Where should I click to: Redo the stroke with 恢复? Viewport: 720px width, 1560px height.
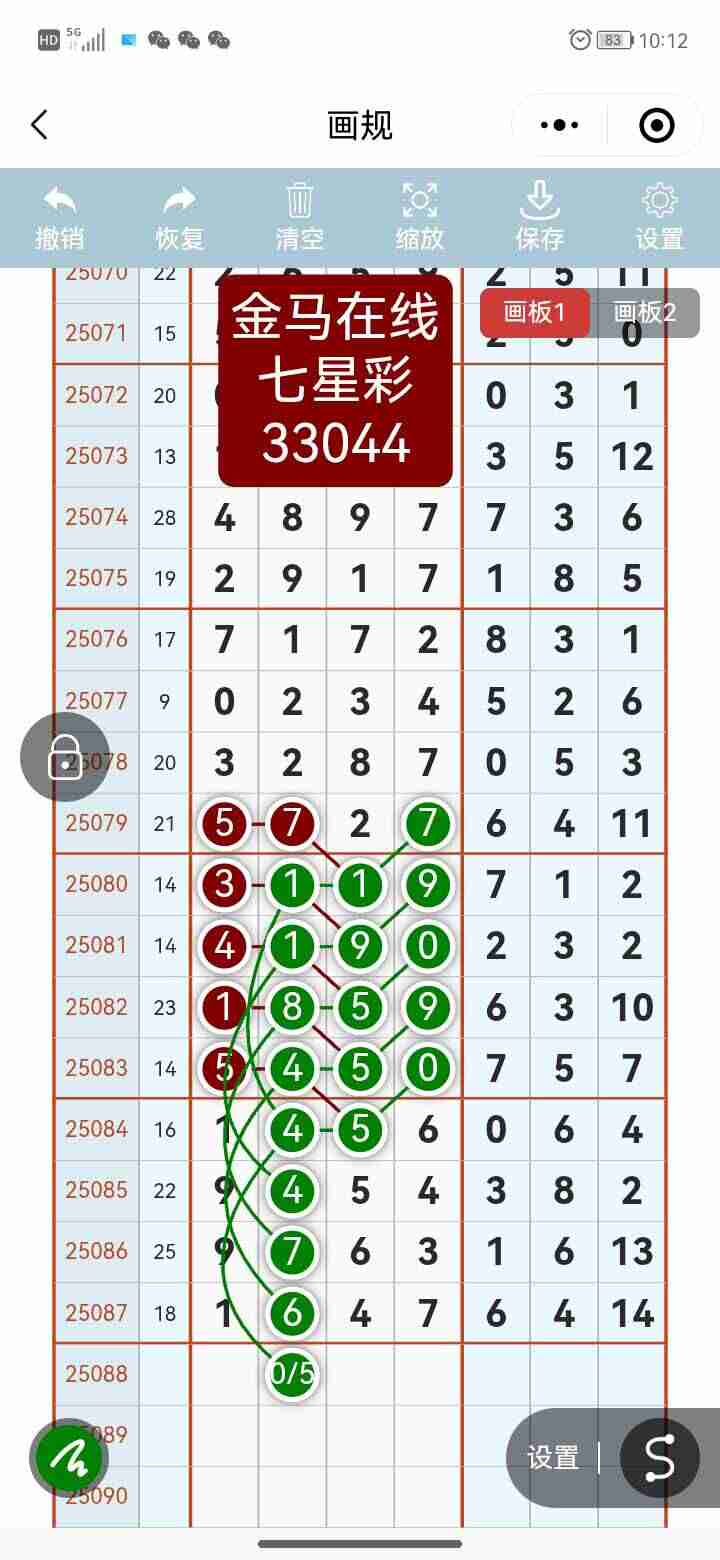pos(180,217)
